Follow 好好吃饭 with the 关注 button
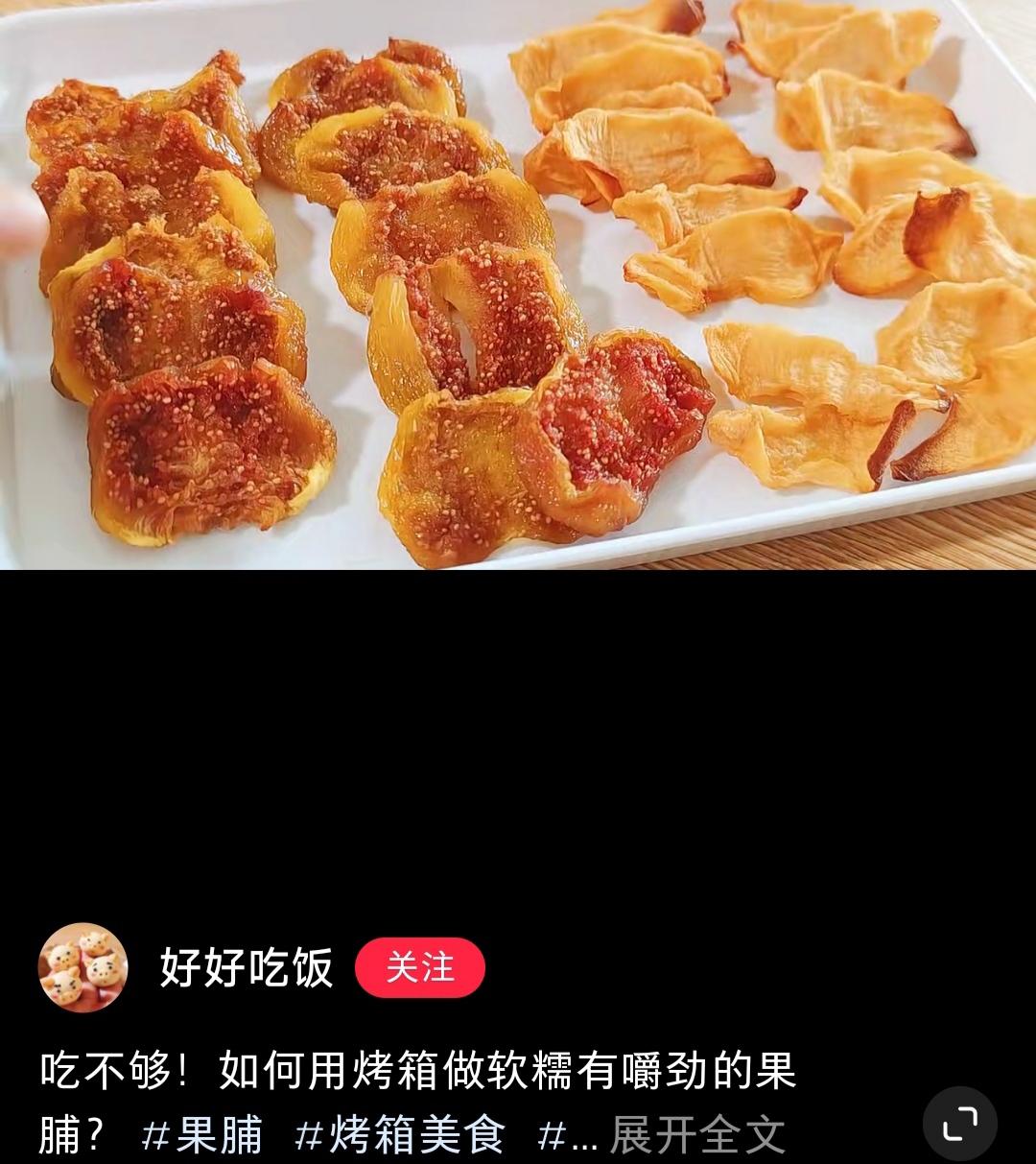The height and width of the screenshot is (1164, 1036). [x=419, y=967]
